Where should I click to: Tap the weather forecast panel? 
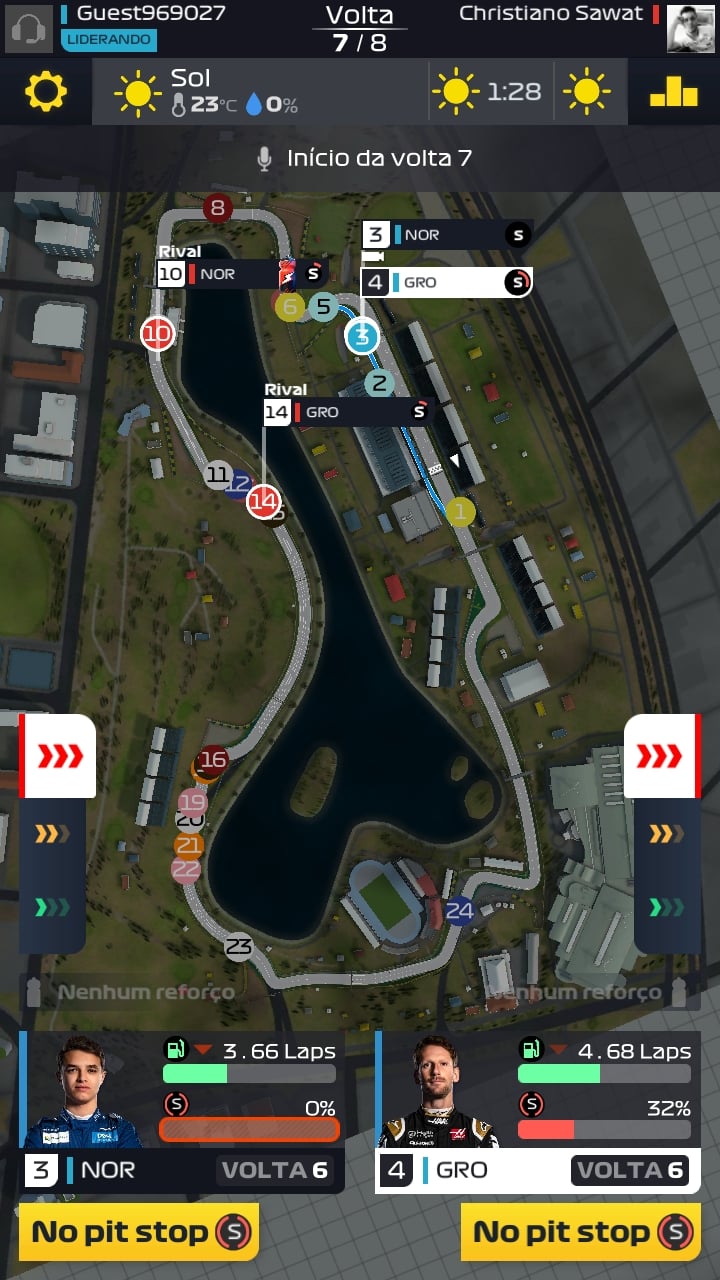[260, 92]
